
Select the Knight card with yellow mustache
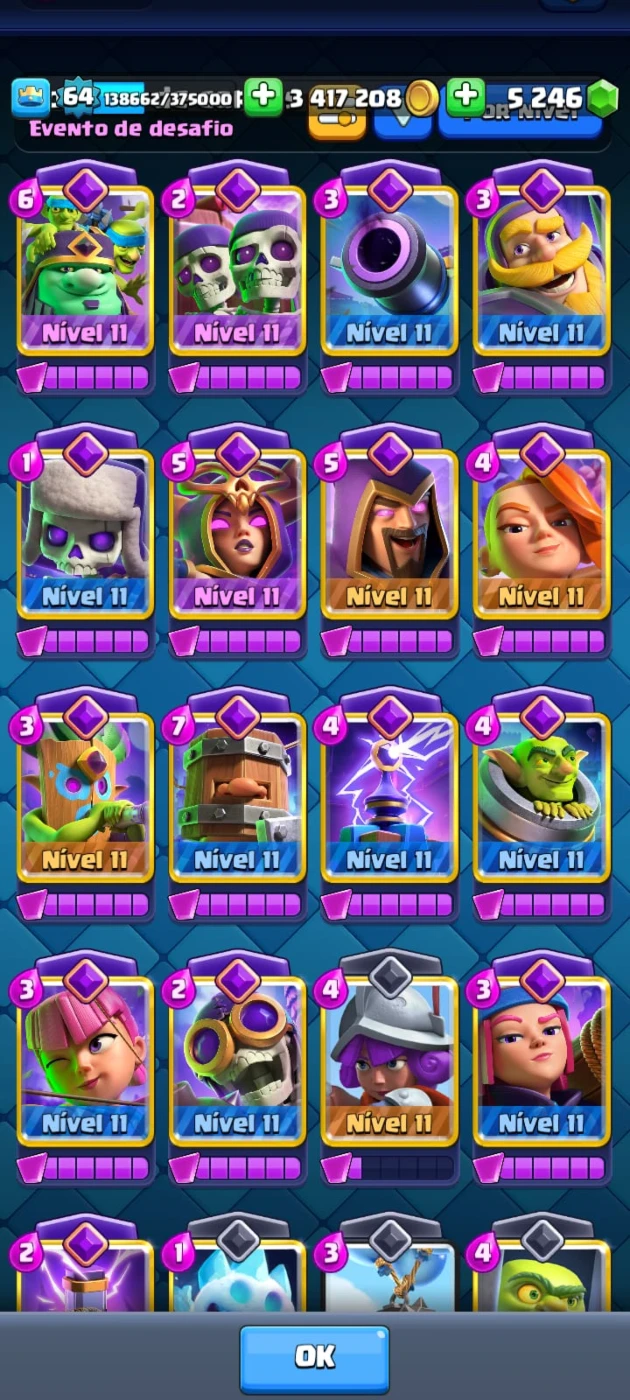[x=542, y=268]
